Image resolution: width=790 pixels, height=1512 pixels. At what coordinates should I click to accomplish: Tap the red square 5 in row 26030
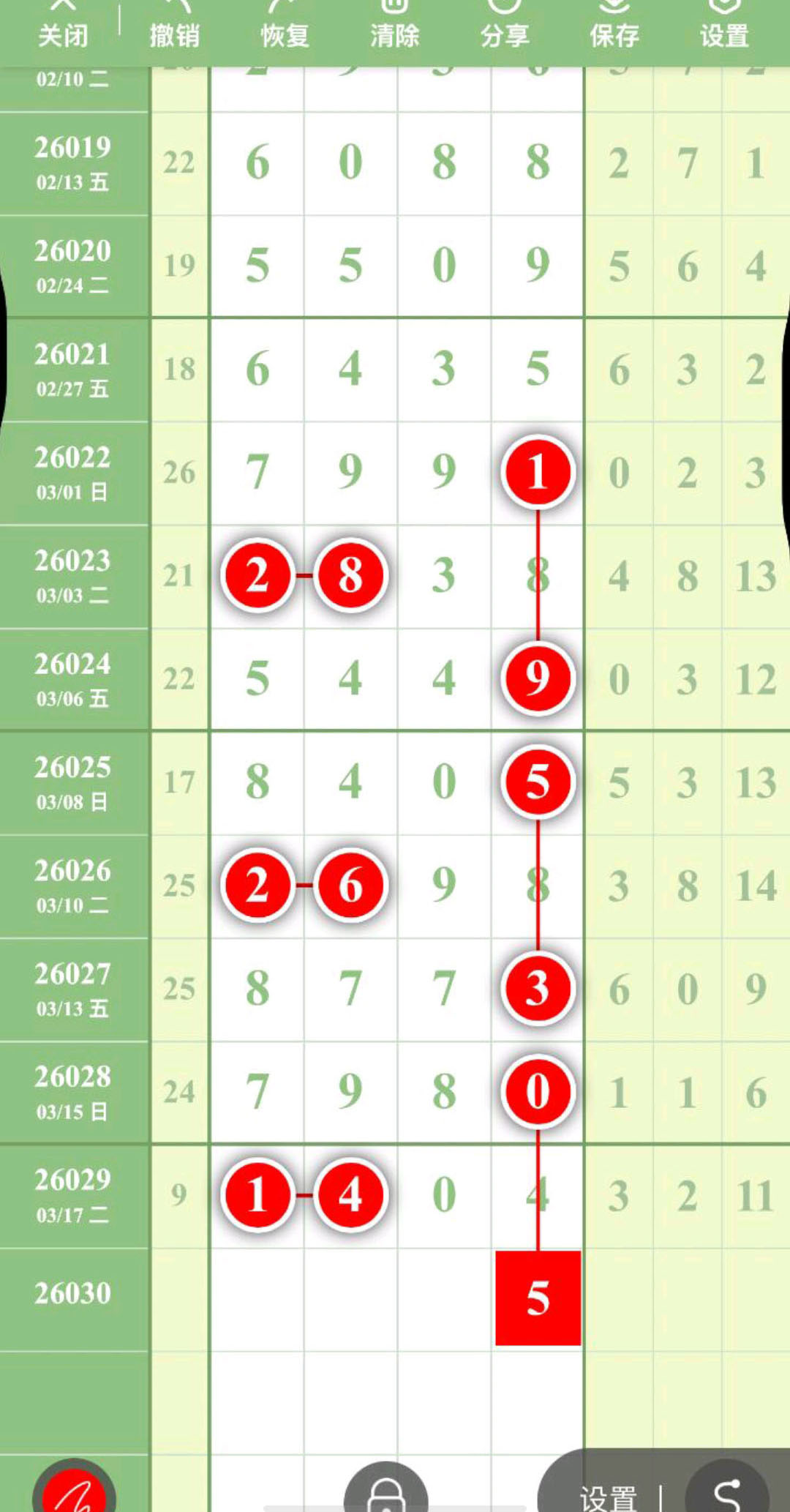click(538, 1298)
